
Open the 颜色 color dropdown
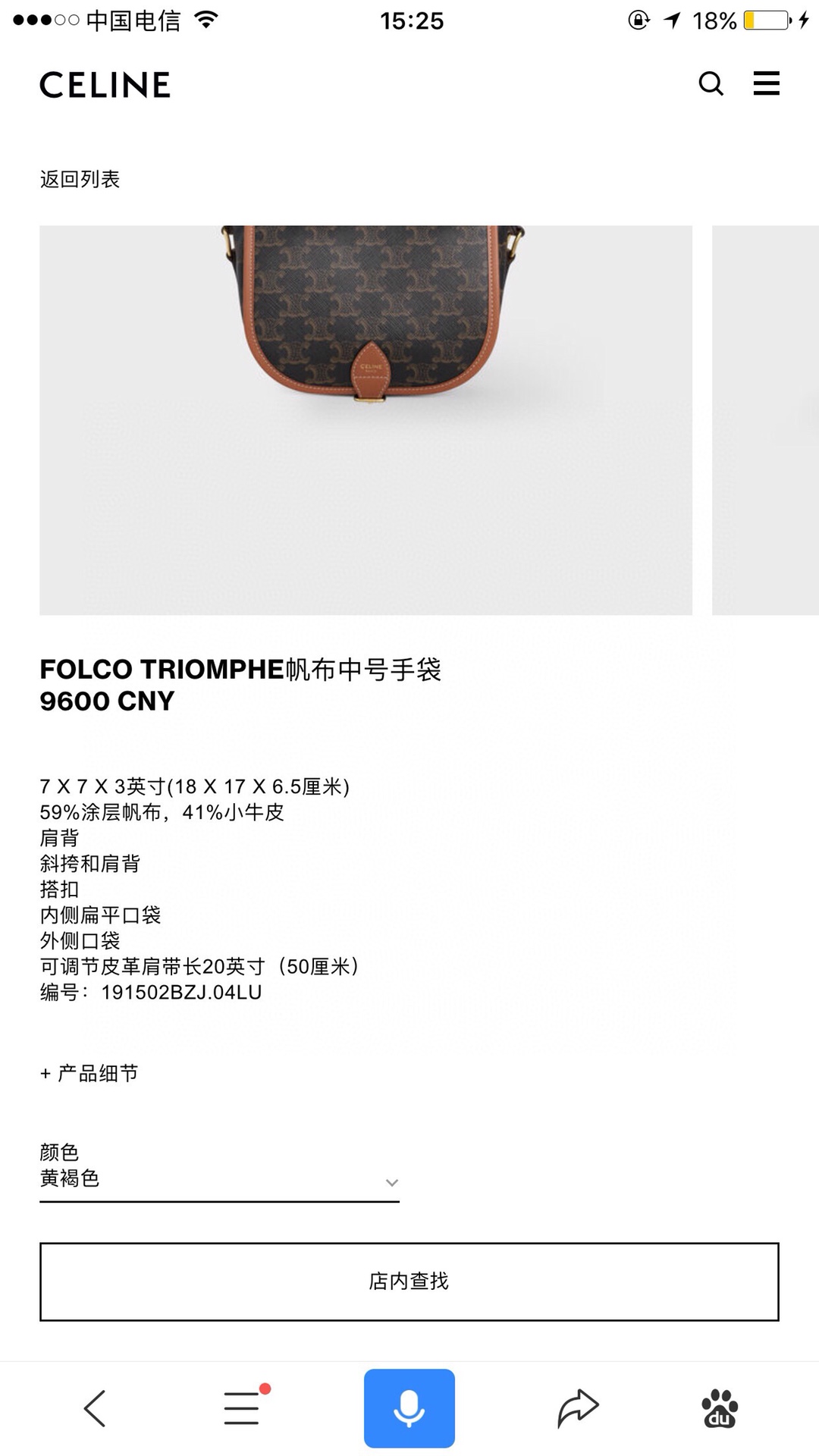[219, 1179]
